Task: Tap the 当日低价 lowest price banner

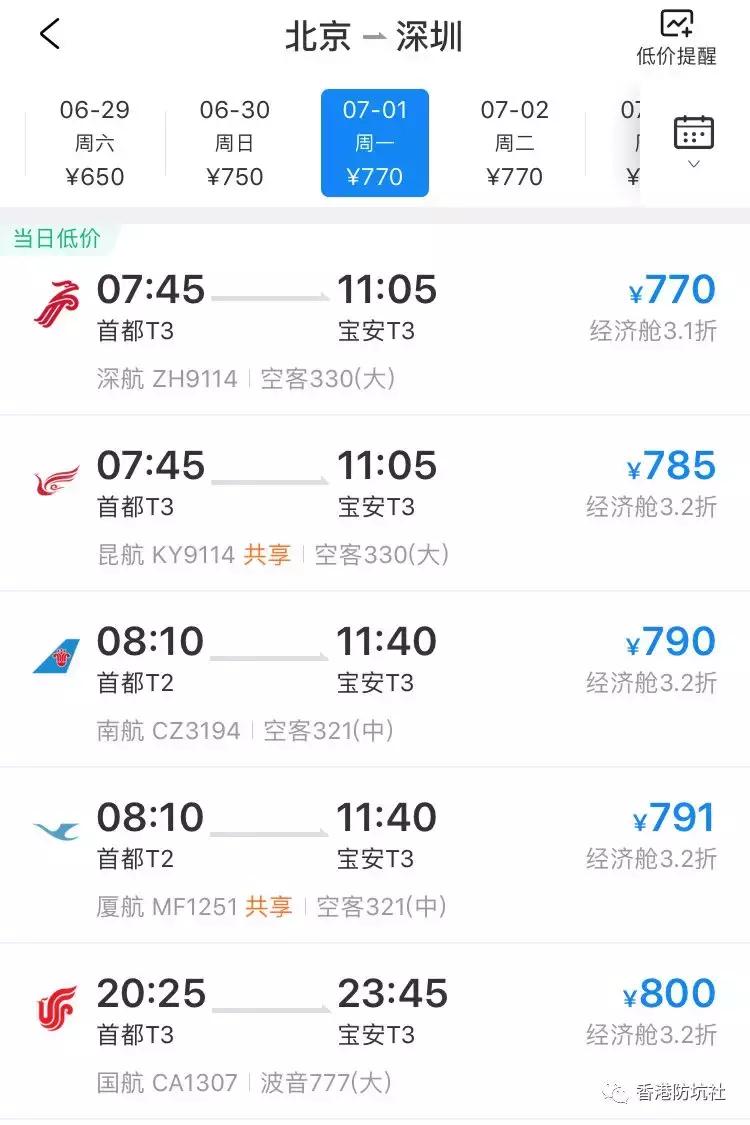Action: click(54, 238)
